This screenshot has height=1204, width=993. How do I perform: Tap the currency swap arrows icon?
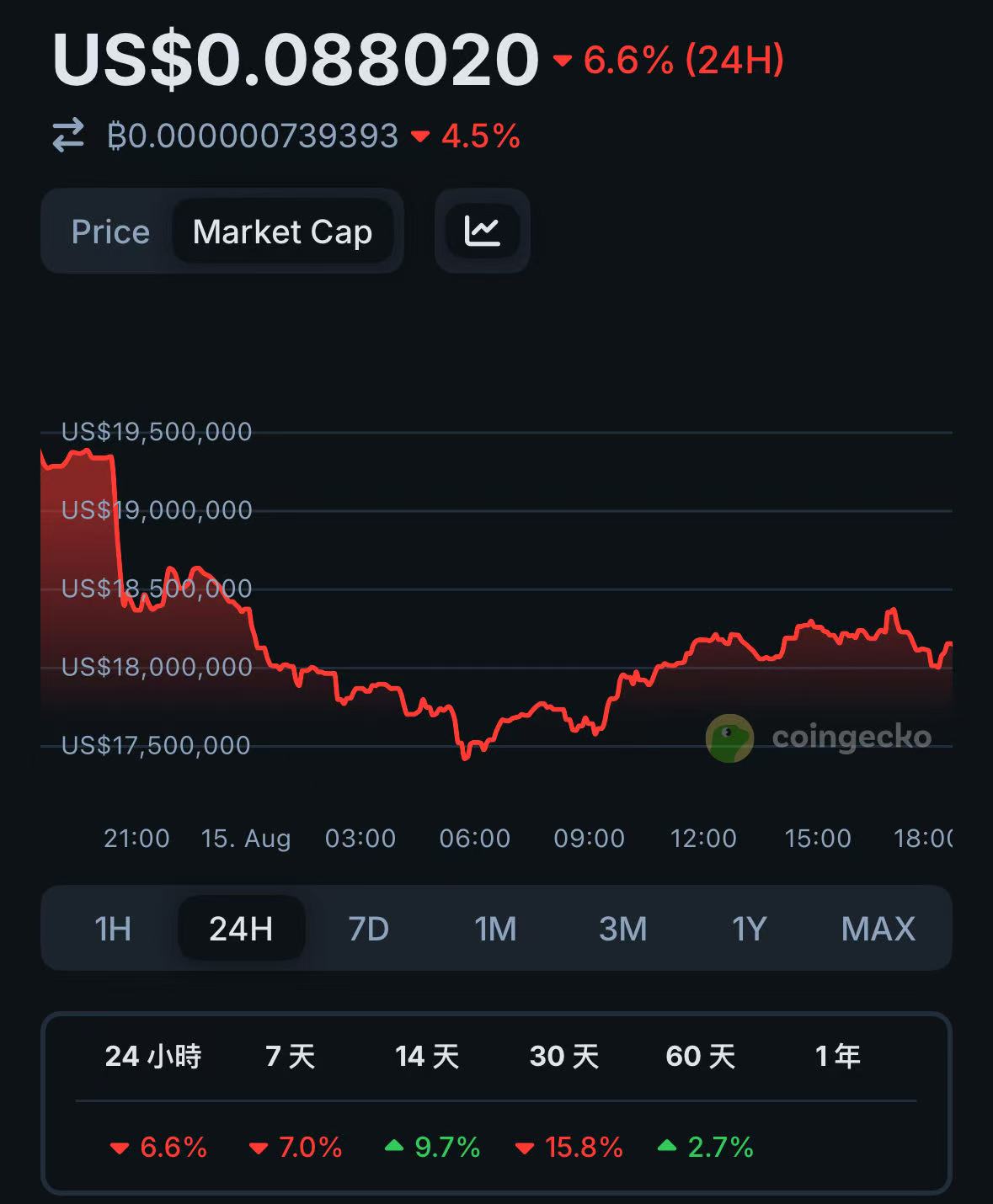[x=68, y=136]
